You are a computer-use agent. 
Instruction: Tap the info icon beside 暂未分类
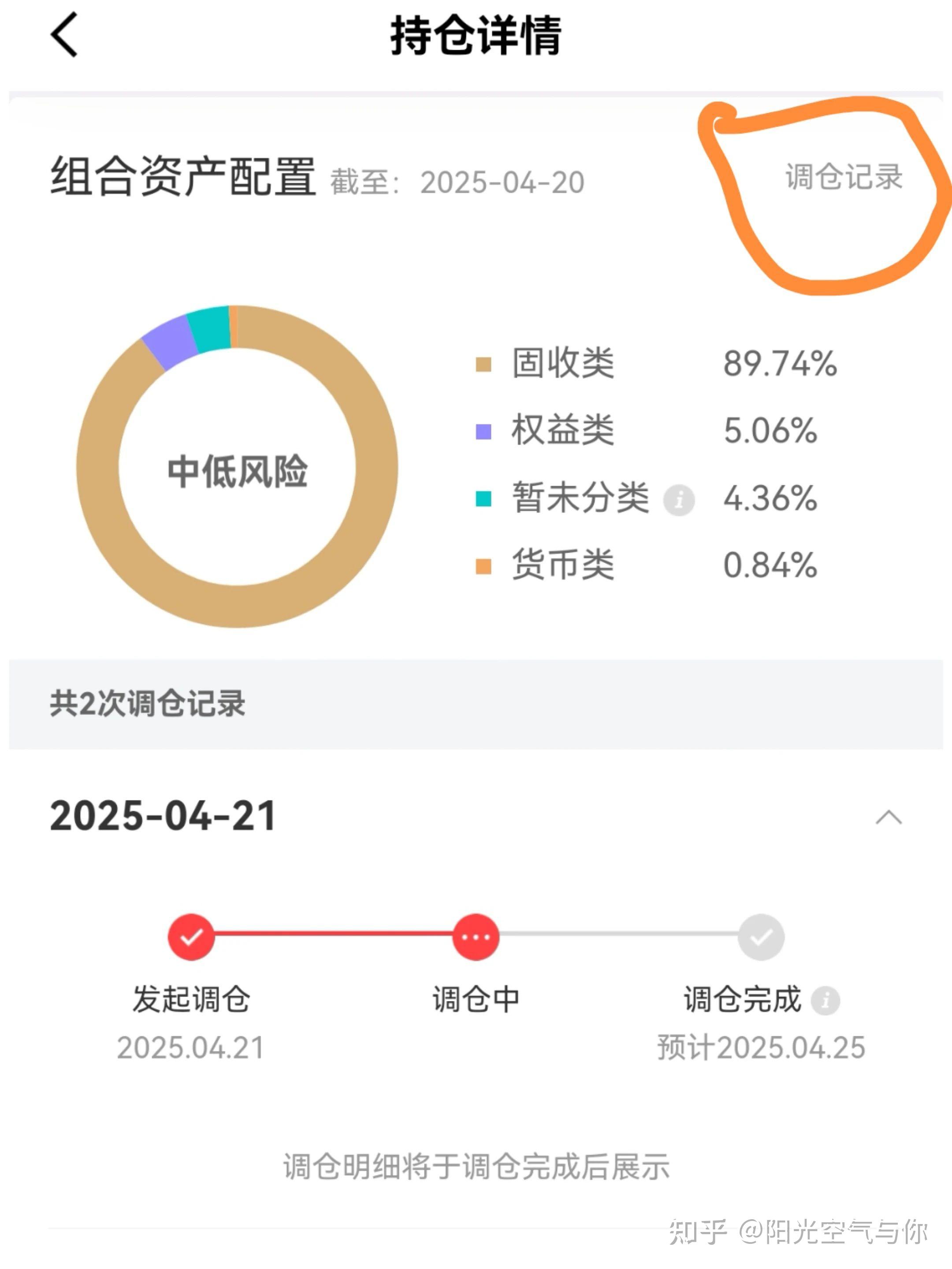pos(680,500)
